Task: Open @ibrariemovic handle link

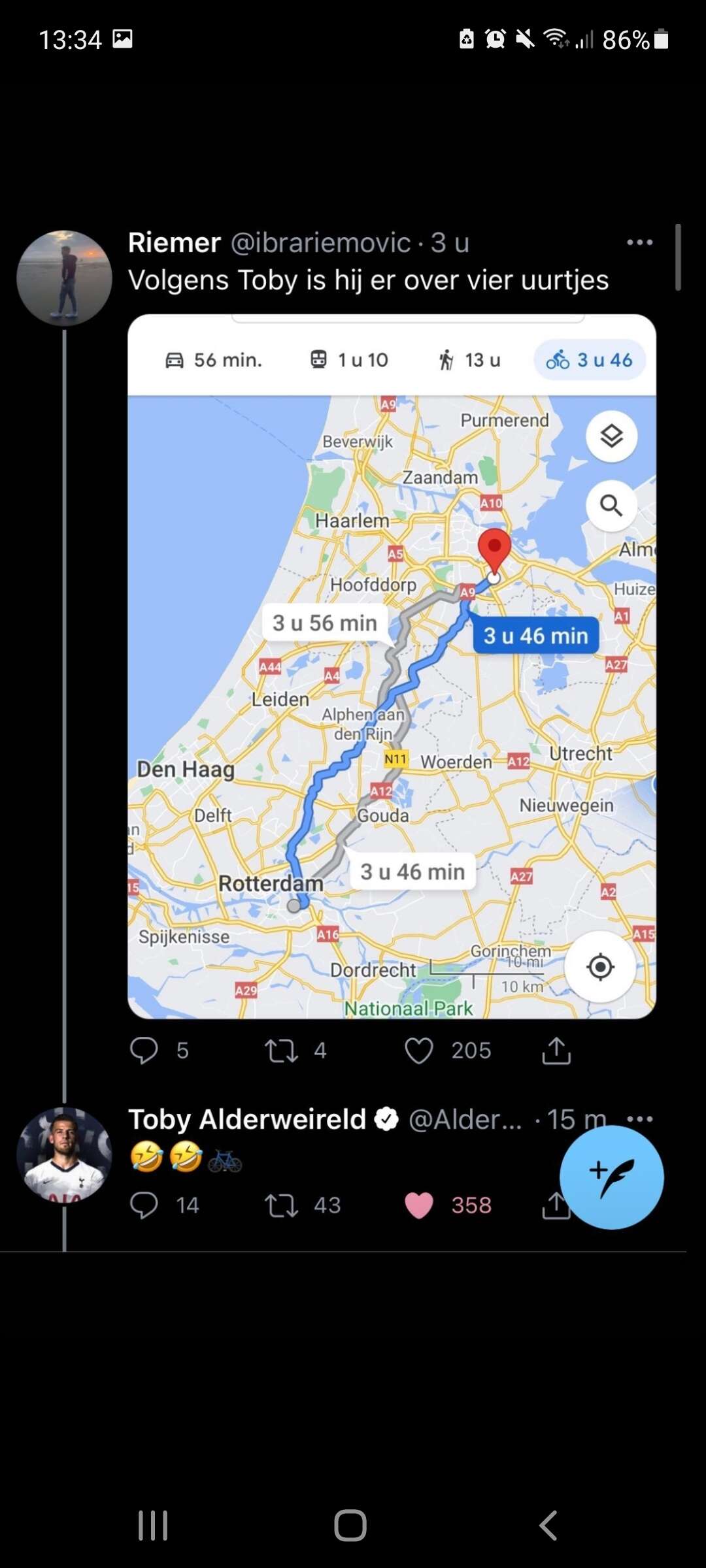Action: pos(320,243)
